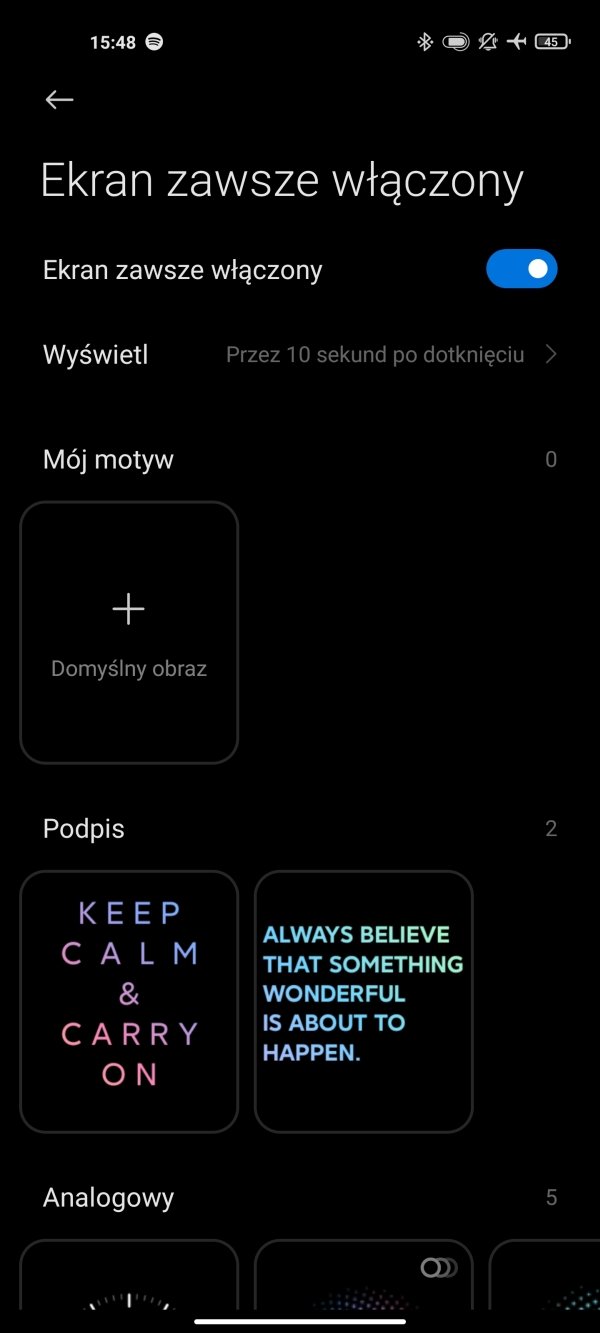This screenshot has width=600, height=1333.
Task: Go back using the arrow icon
Action: click(59, 99)
